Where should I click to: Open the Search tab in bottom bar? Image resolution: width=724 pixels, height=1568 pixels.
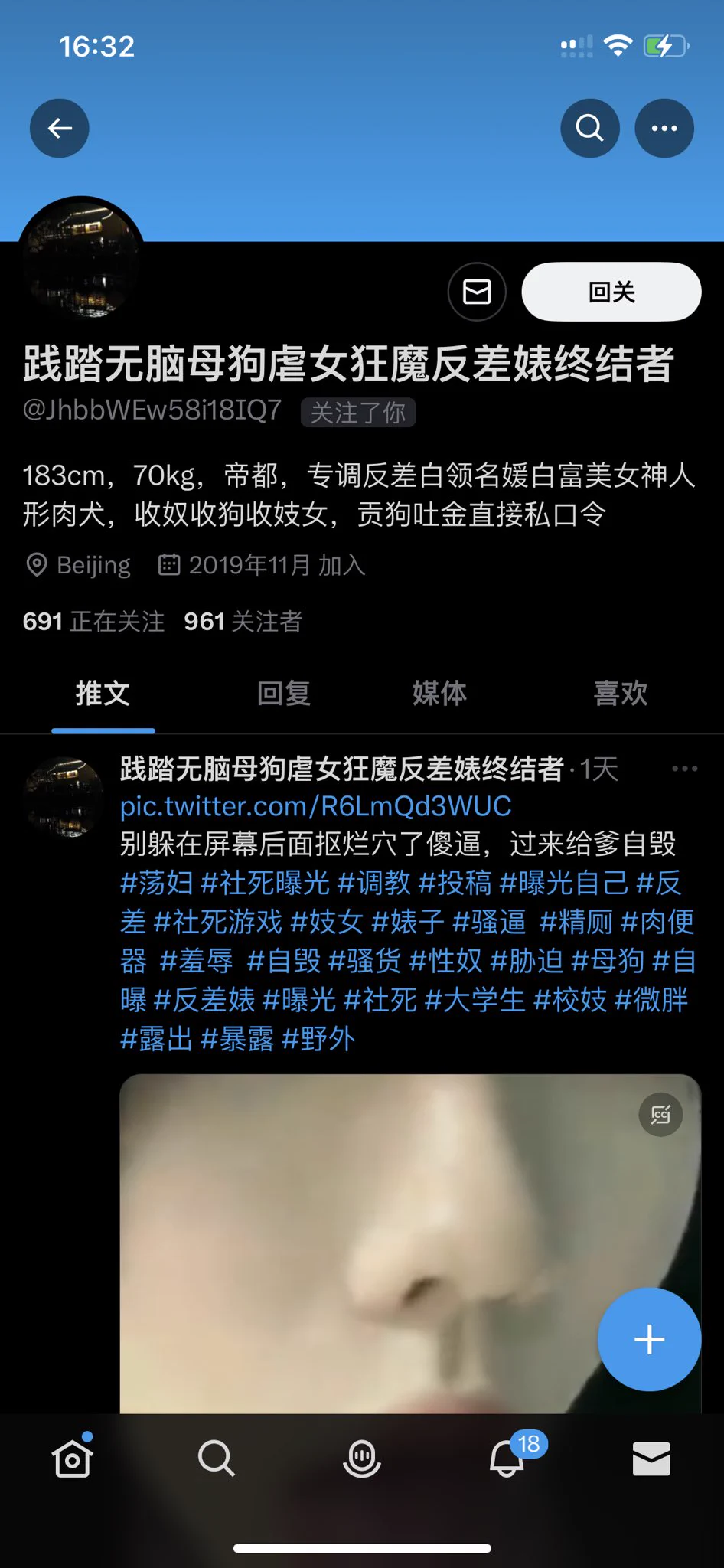[x=217, y=1459]
